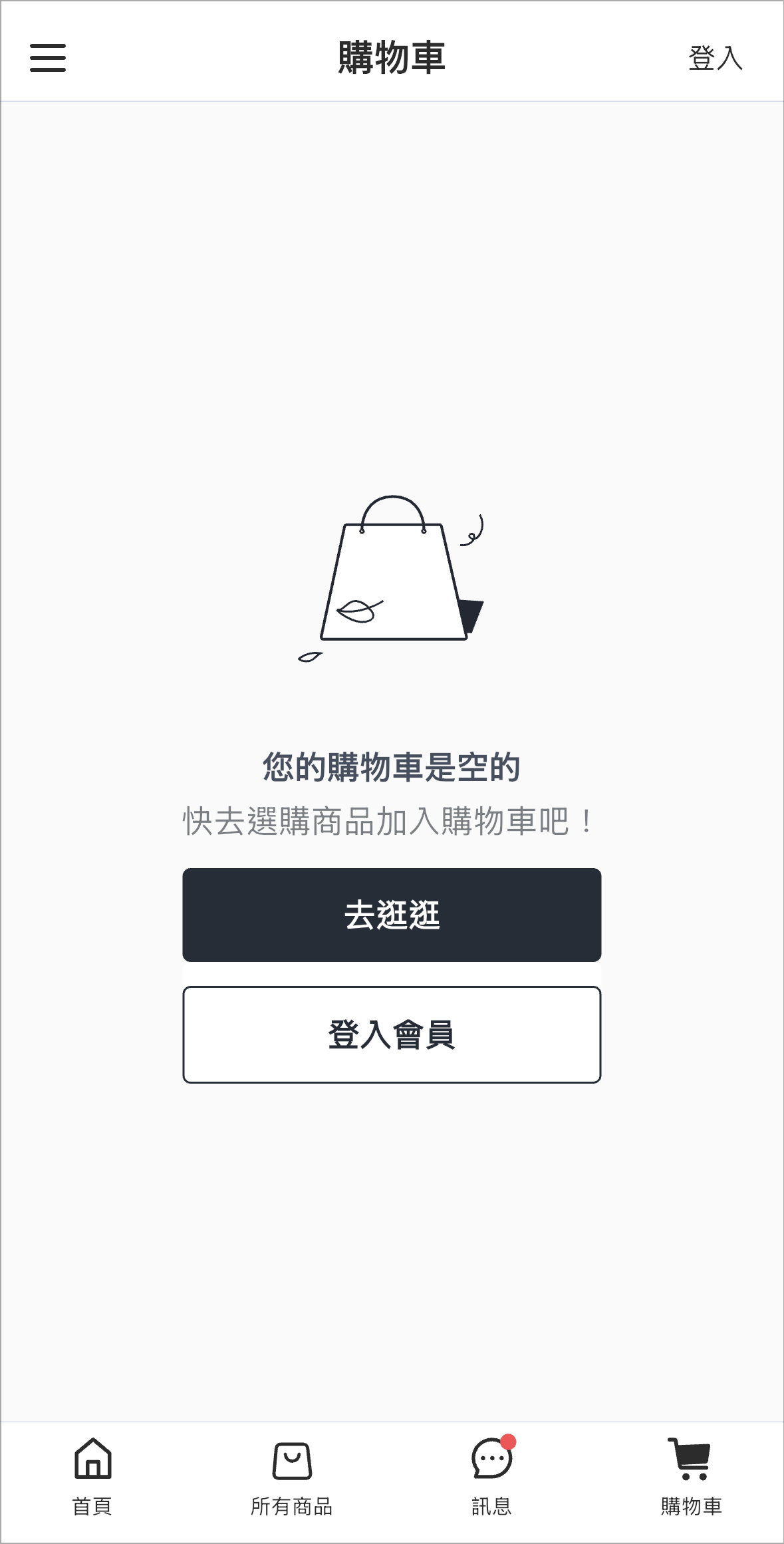Select the 登入會員 button

point(392,1034)
